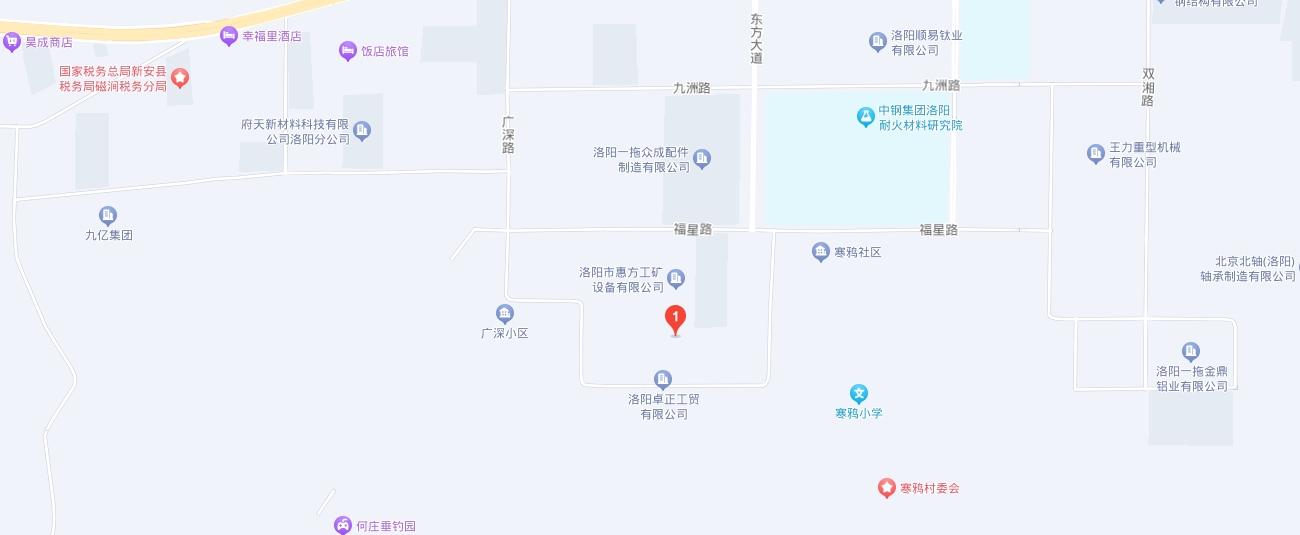
Task: Open the 寒鸦村委会 point of interest
Action: 886,488
